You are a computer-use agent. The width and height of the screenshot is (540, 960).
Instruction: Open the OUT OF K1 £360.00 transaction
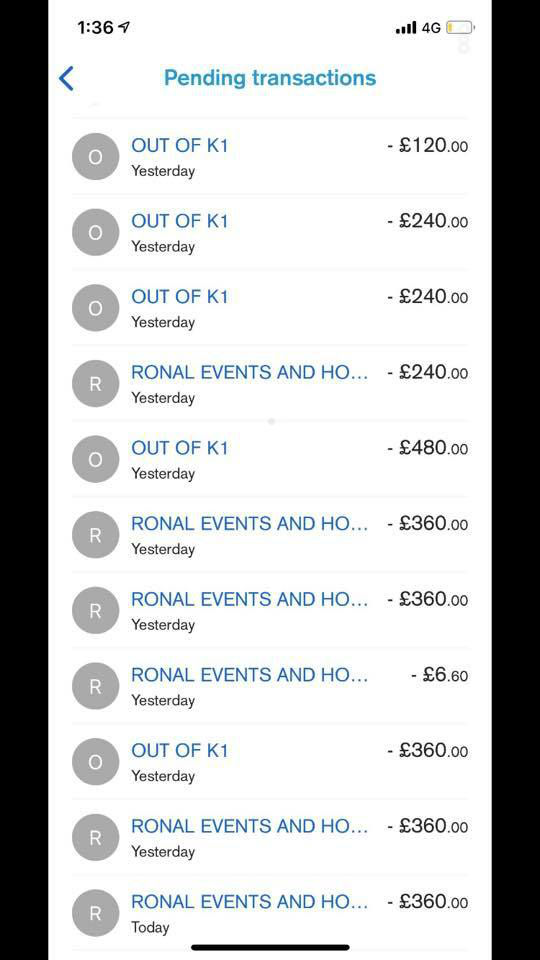pos(270,762)
